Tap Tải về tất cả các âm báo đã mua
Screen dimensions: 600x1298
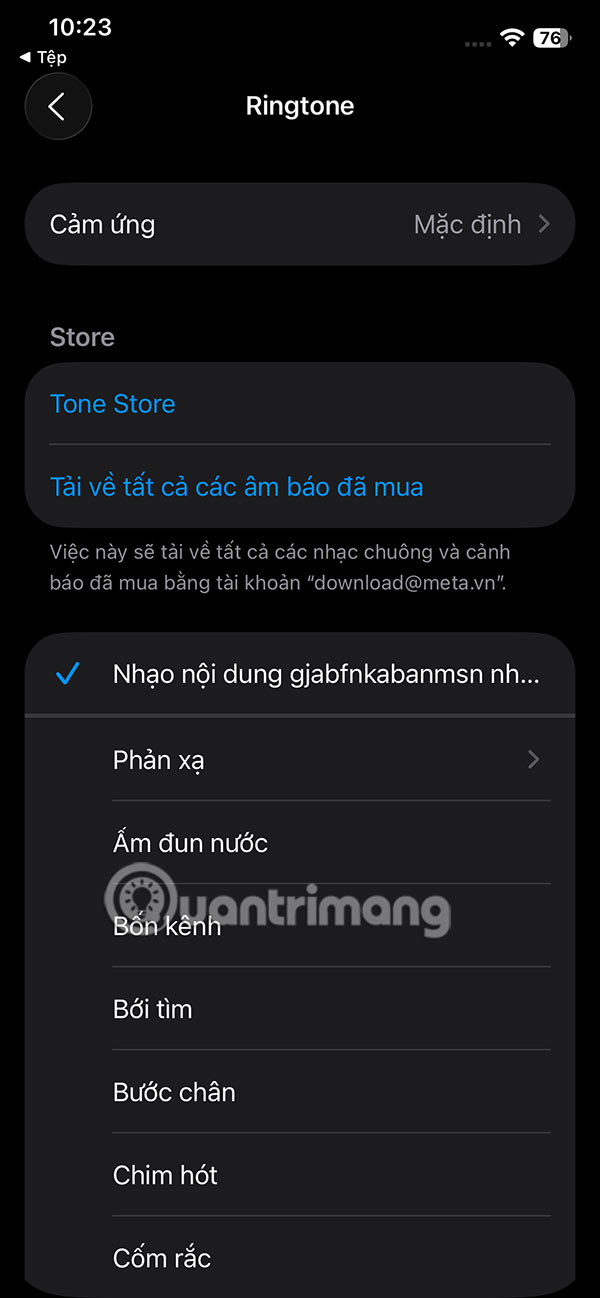pyautogui.click(x=237, y=487)
